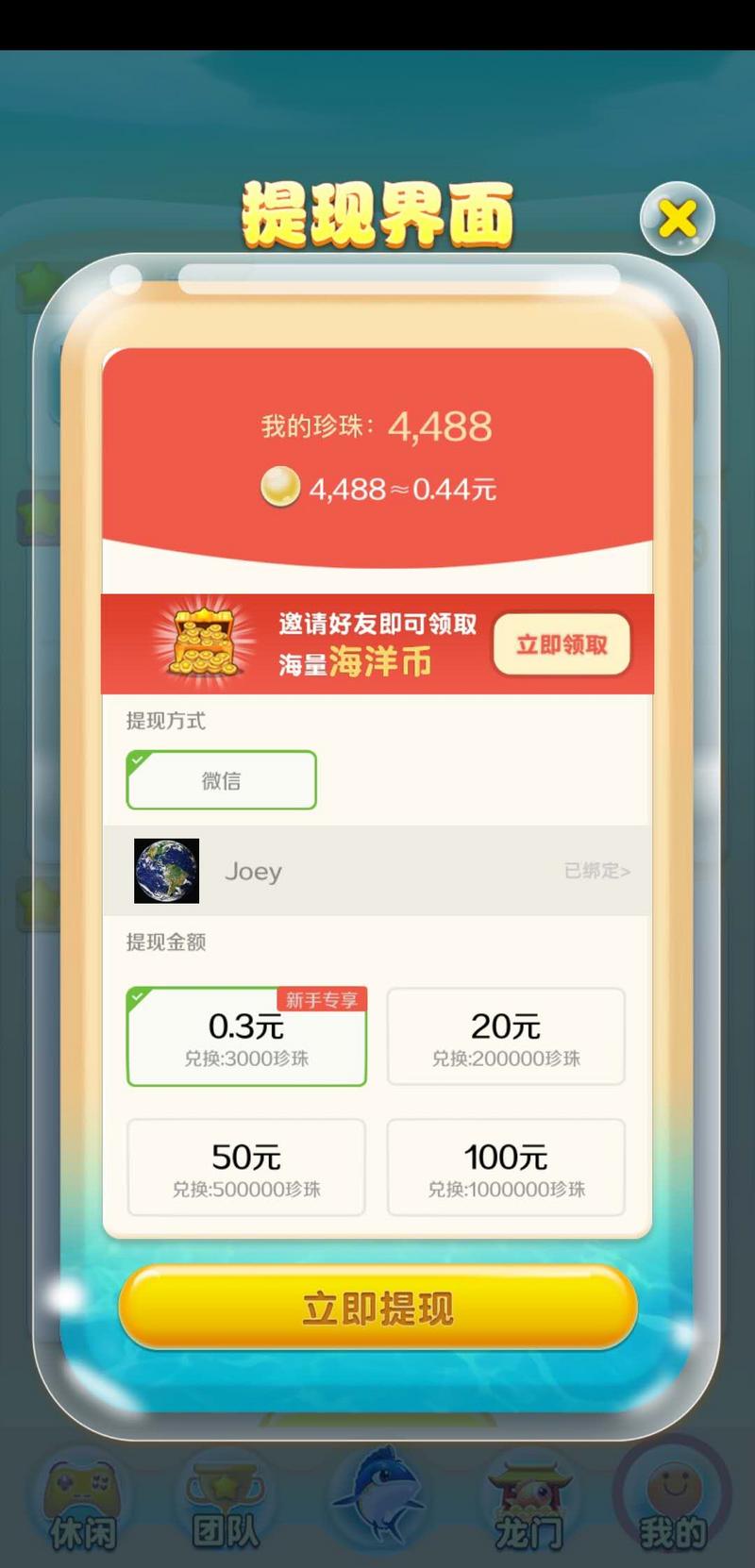The image size is (755, 1568).
Task: Close the withdrawal screen with the X
Action: (676, 218)
